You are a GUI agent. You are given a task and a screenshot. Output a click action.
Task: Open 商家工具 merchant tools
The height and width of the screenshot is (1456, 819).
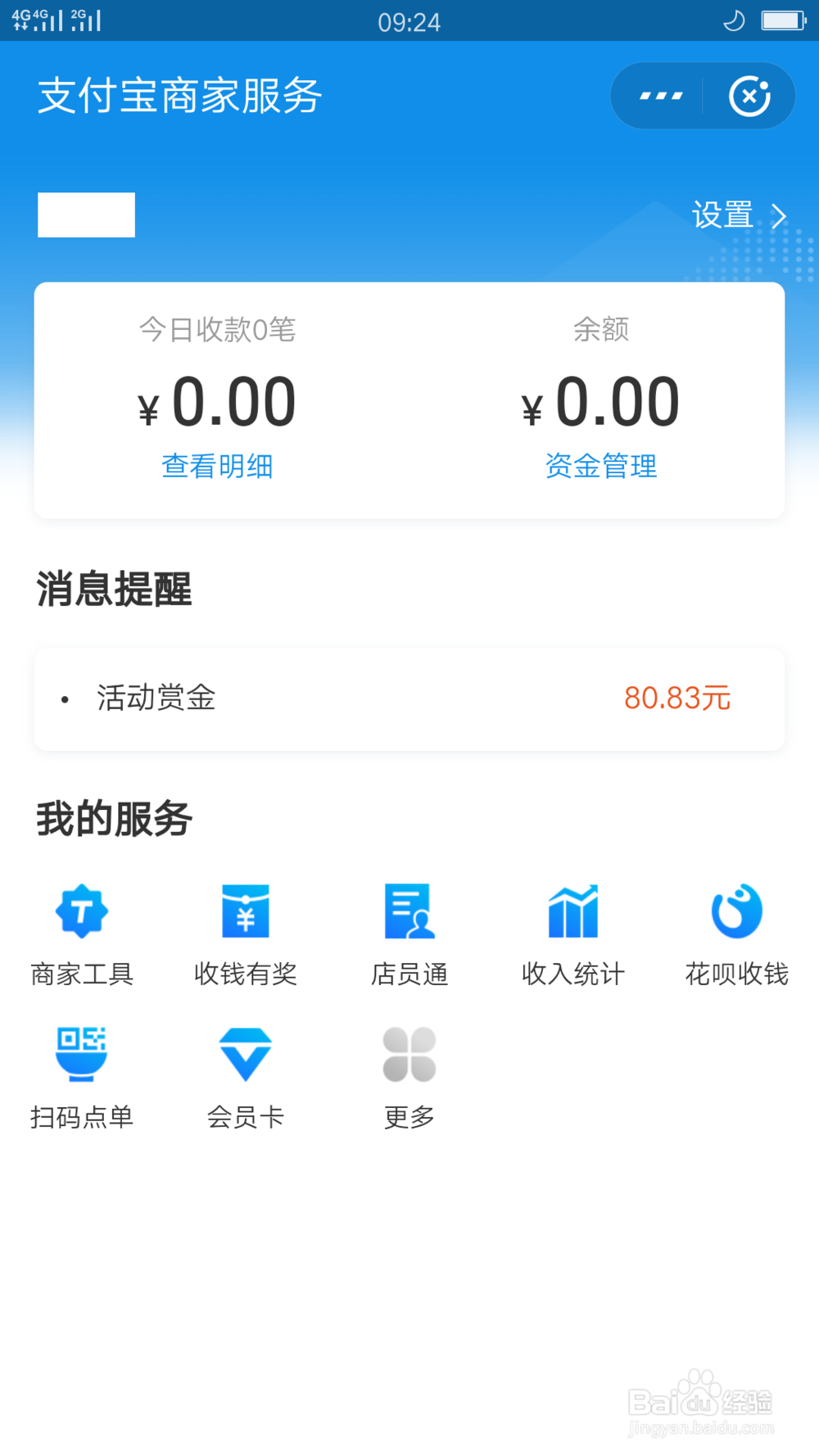[x=82, y=935]
